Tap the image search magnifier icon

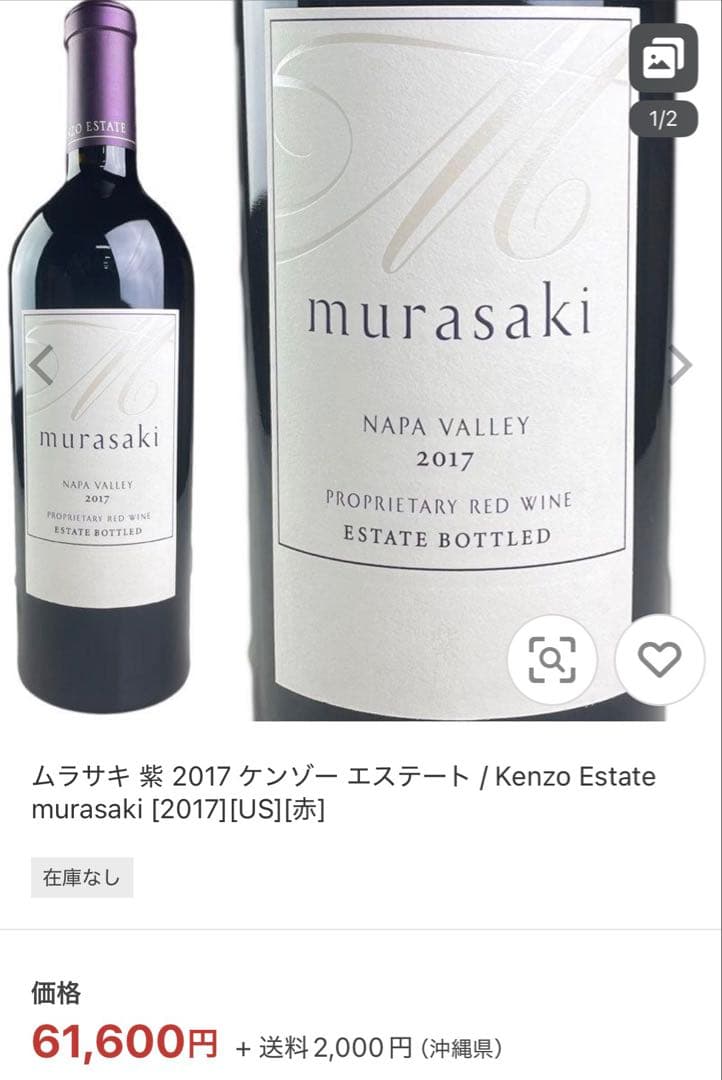coord(552,660)
